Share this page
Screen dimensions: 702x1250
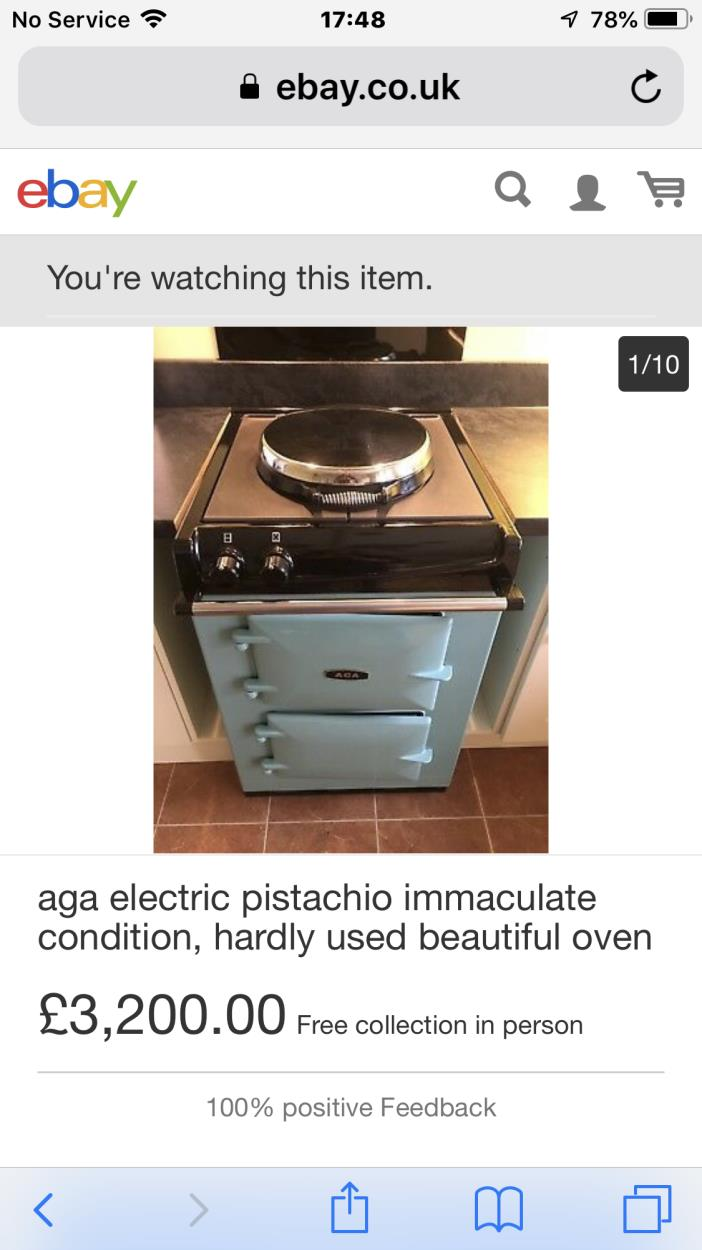(350, 1208)
